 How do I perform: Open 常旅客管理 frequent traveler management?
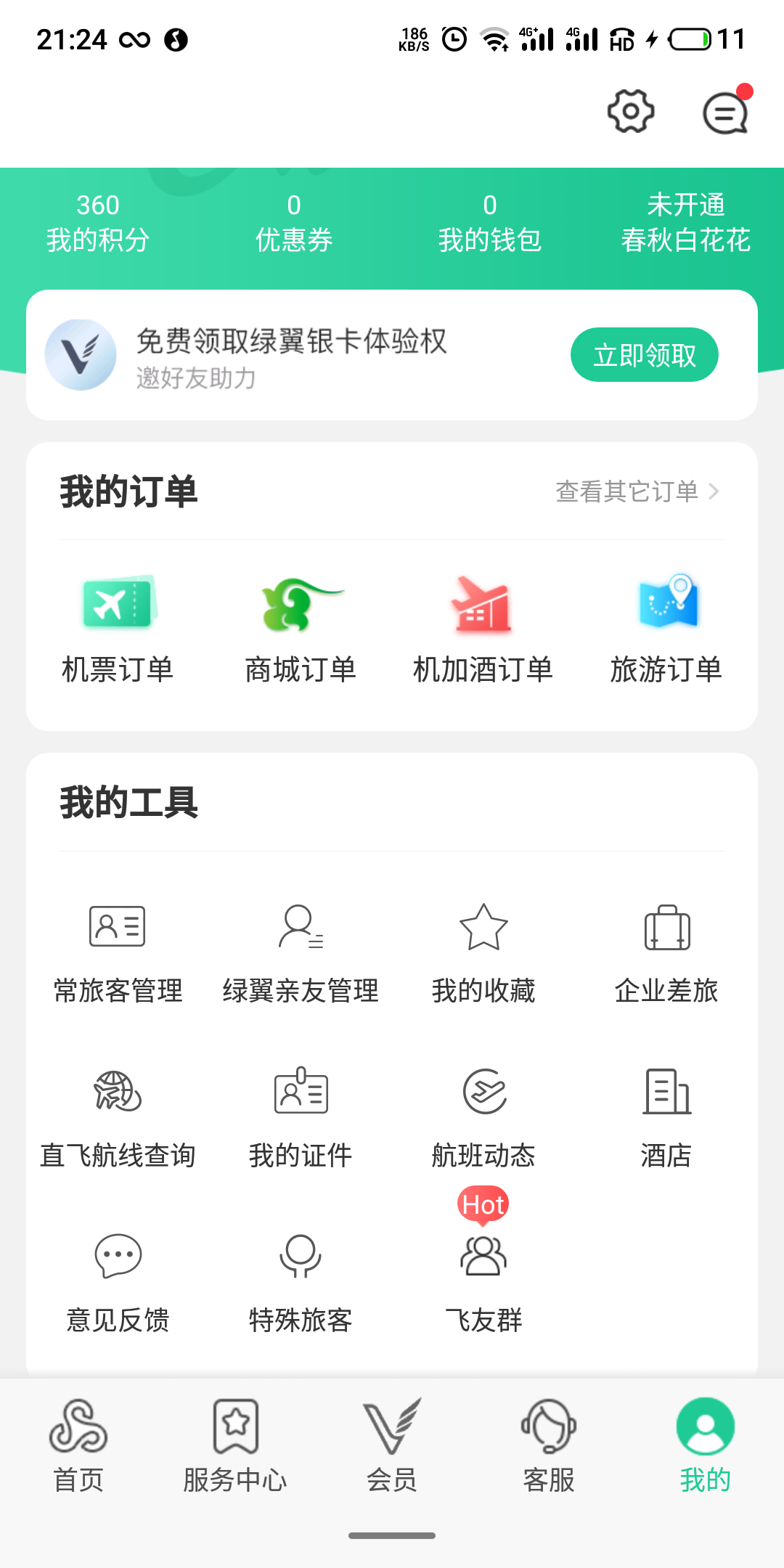pos(118,952)
